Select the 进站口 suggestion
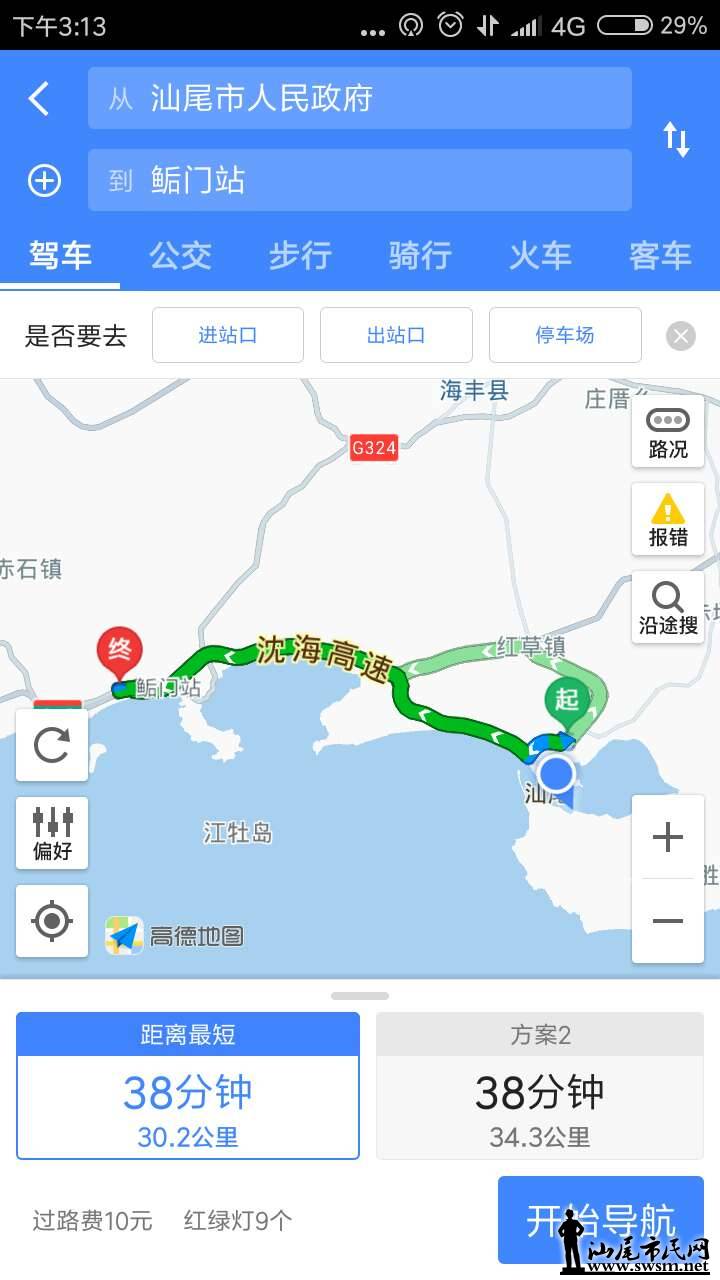The height and width of the screenshot is (1280, 720). [x=228, y=335]
